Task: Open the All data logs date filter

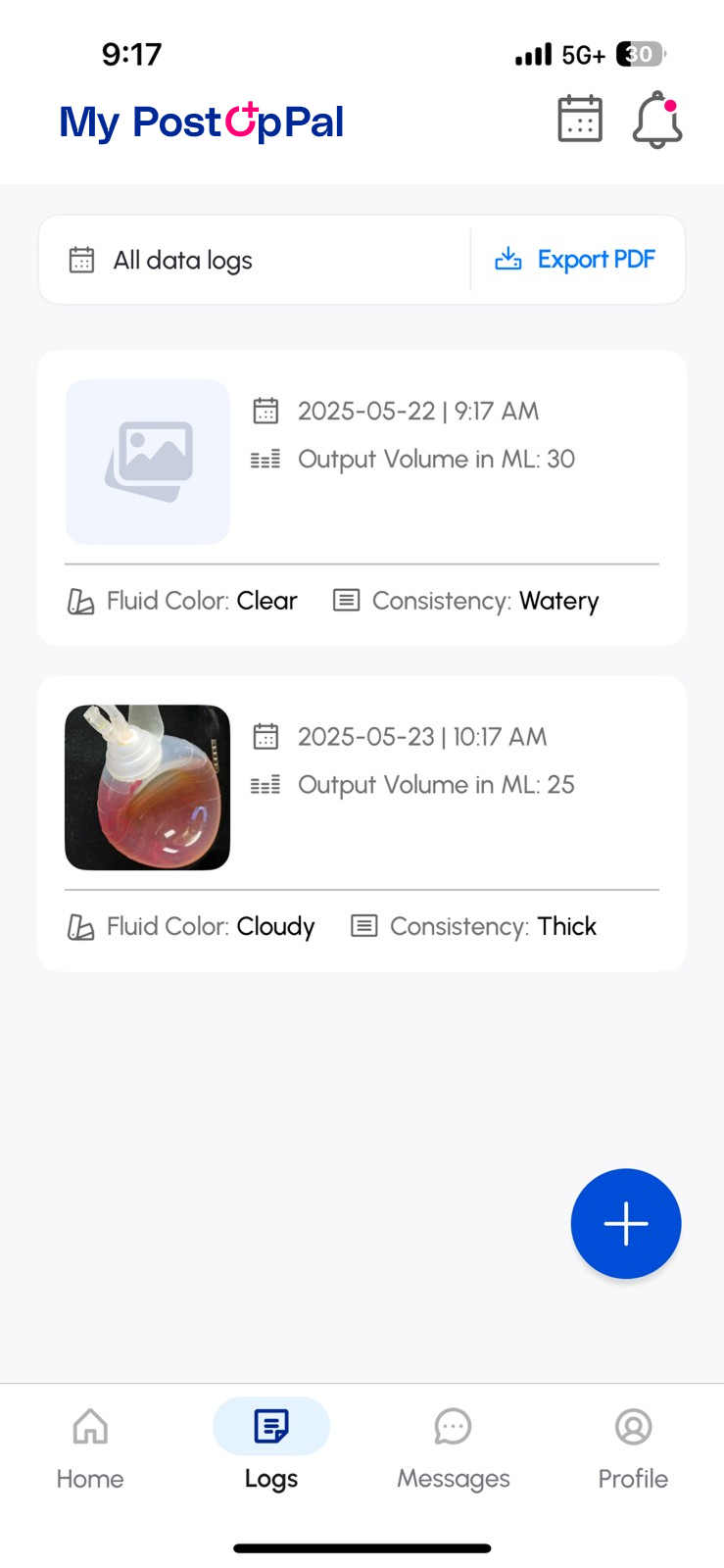Action: click(255, 260)
